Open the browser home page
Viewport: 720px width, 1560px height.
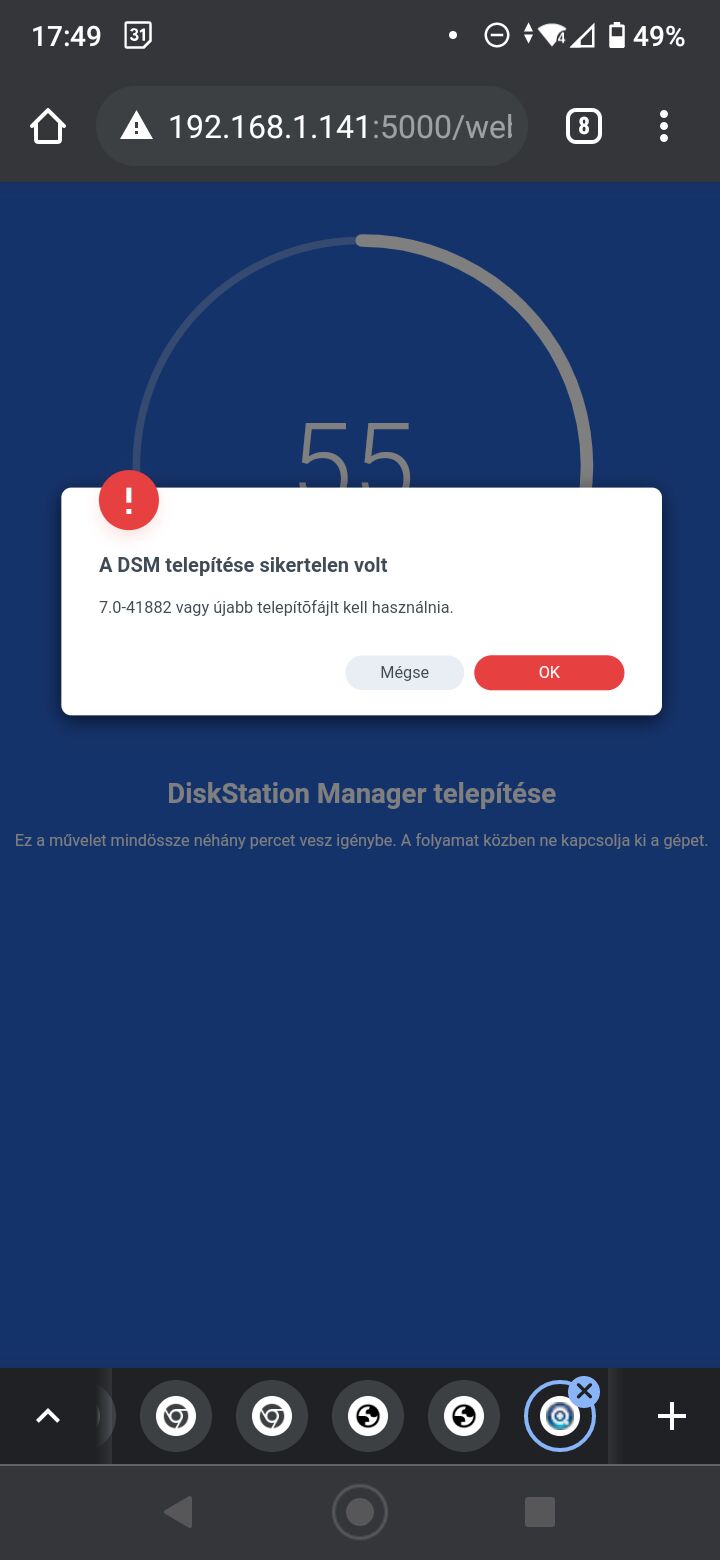coord(48,126)
